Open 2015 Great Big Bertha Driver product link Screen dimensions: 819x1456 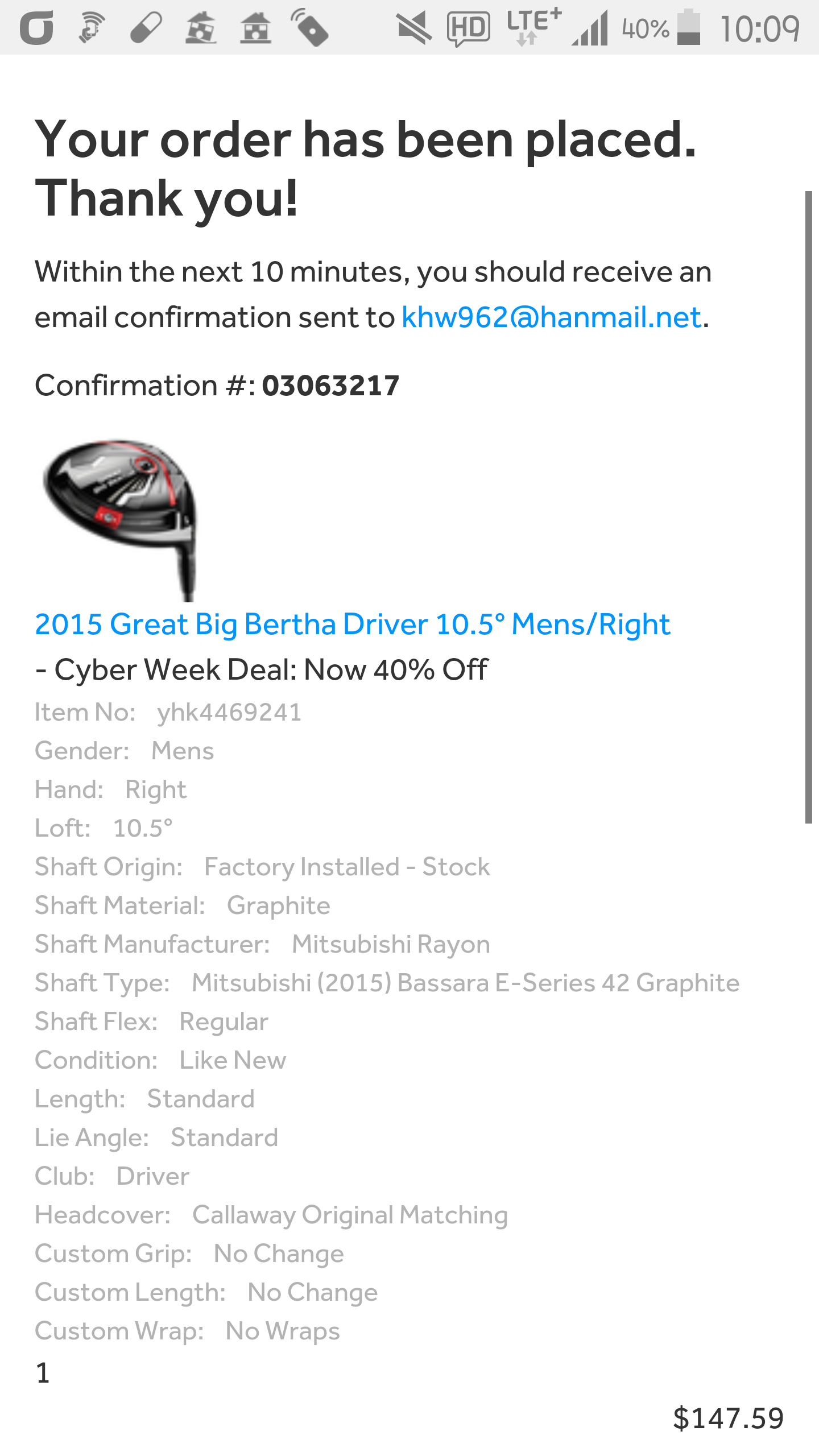click(x=353, y=624)
